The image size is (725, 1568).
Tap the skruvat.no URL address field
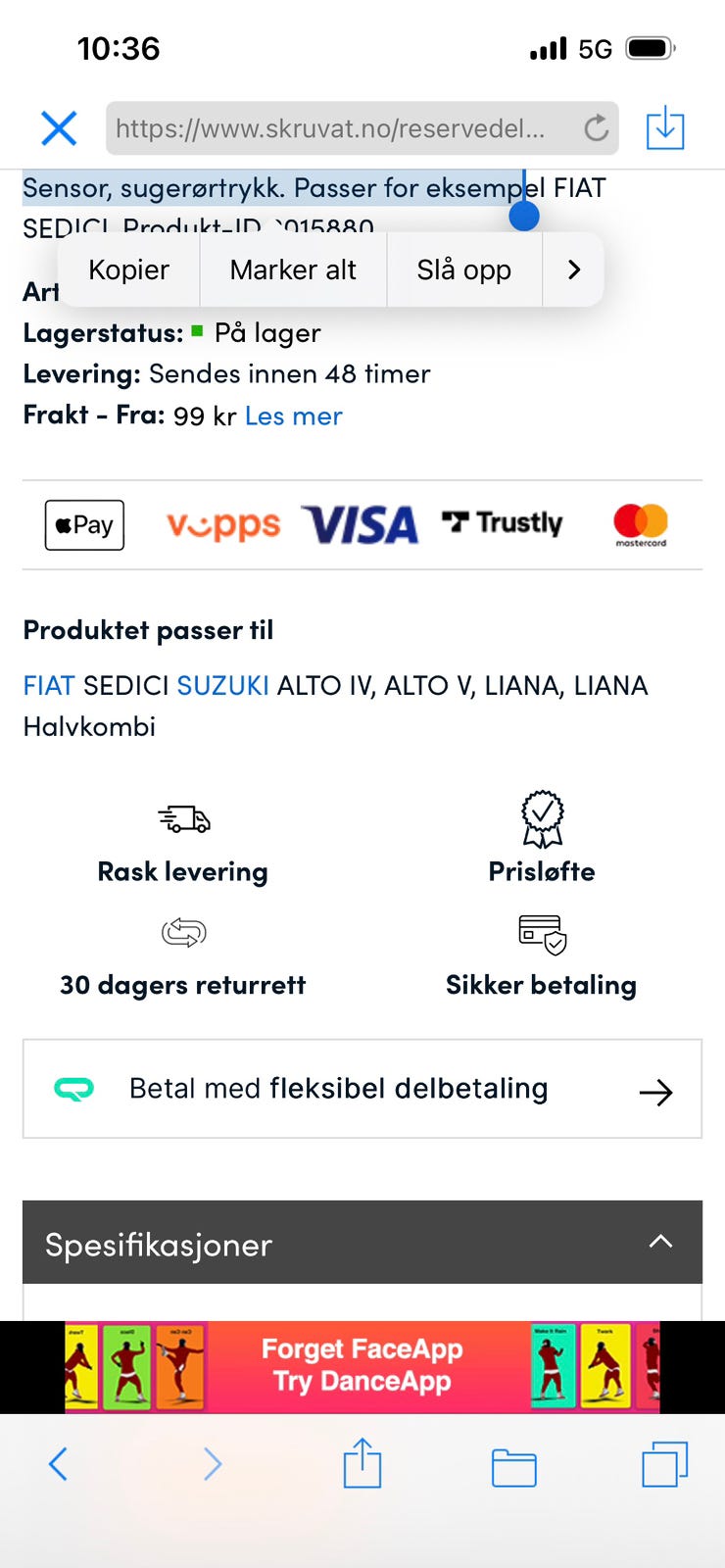[x=331, y=128]
